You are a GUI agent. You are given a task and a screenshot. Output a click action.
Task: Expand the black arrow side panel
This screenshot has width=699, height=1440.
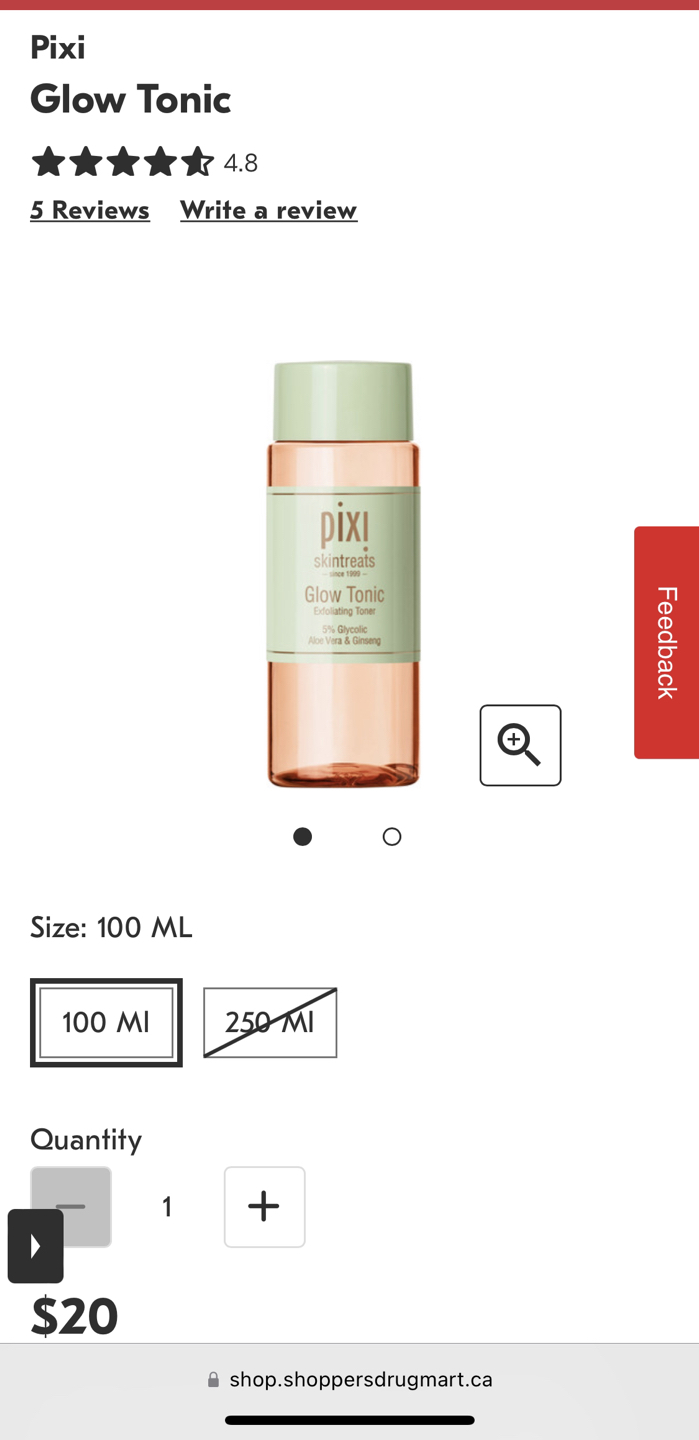click(x=36, y=1246)
